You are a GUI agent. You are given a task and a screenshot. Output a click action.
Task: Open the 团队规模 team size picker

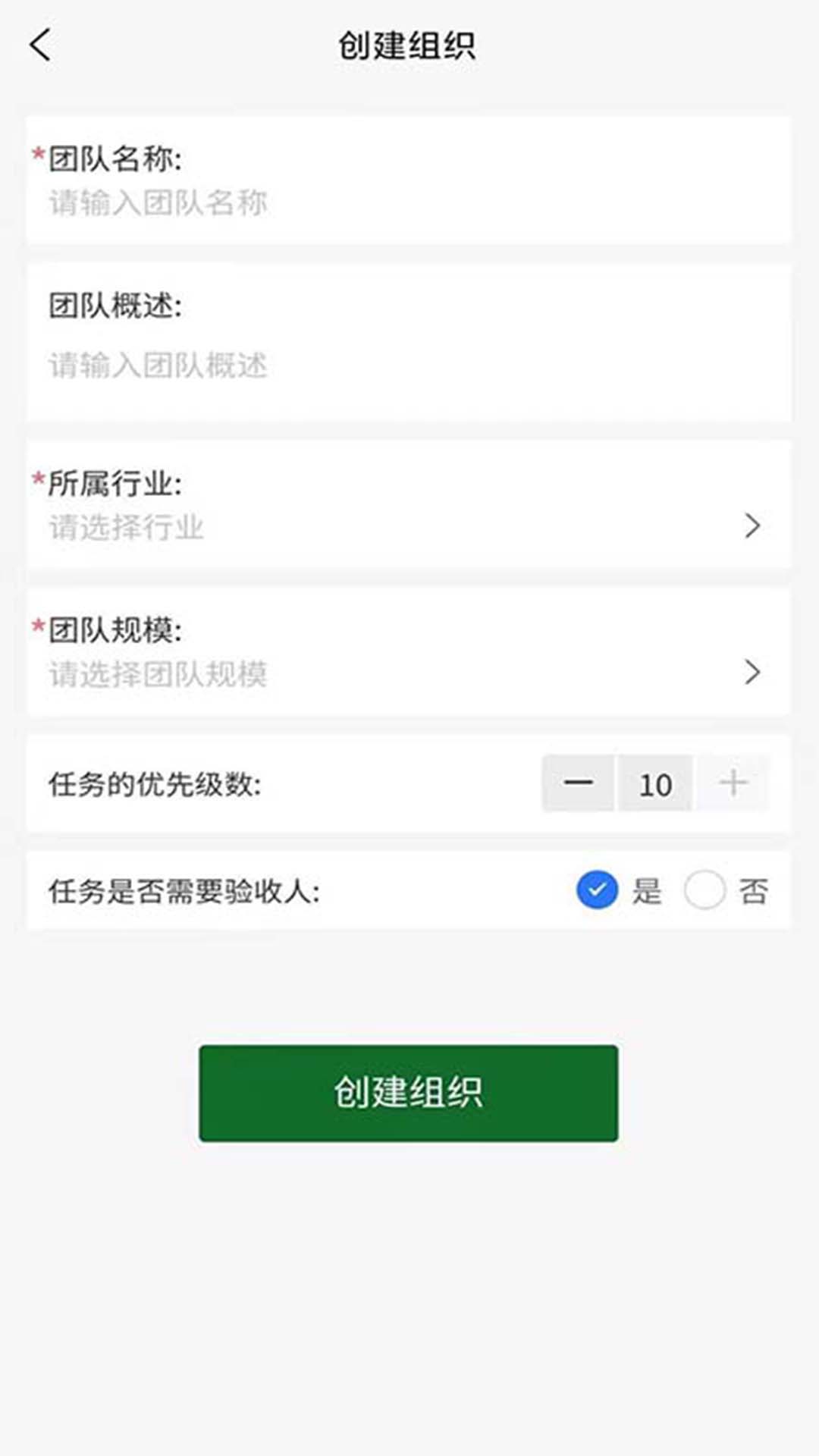point(409,673)
